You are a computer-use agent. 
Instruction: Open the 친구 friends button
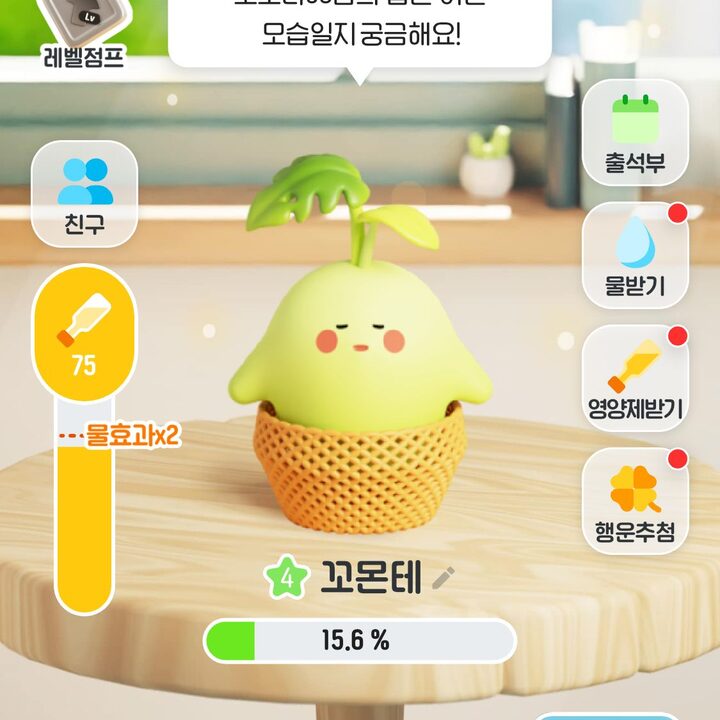[84, 194]
